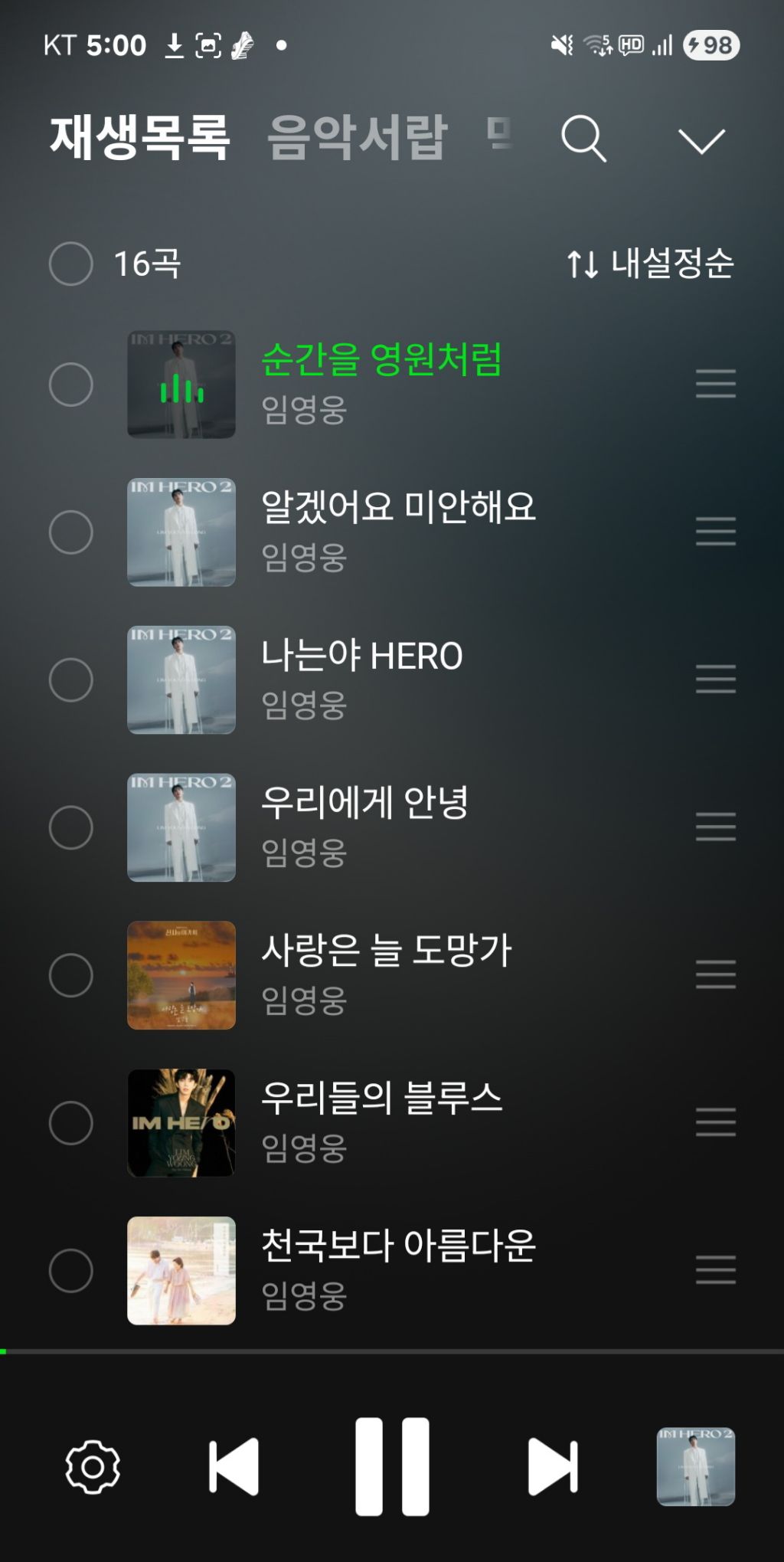The height and width of the screenshot is (1562, 784).
Task: Tap the reorder handle for 우리들의 블루스
Action: tap(715, 1122)
